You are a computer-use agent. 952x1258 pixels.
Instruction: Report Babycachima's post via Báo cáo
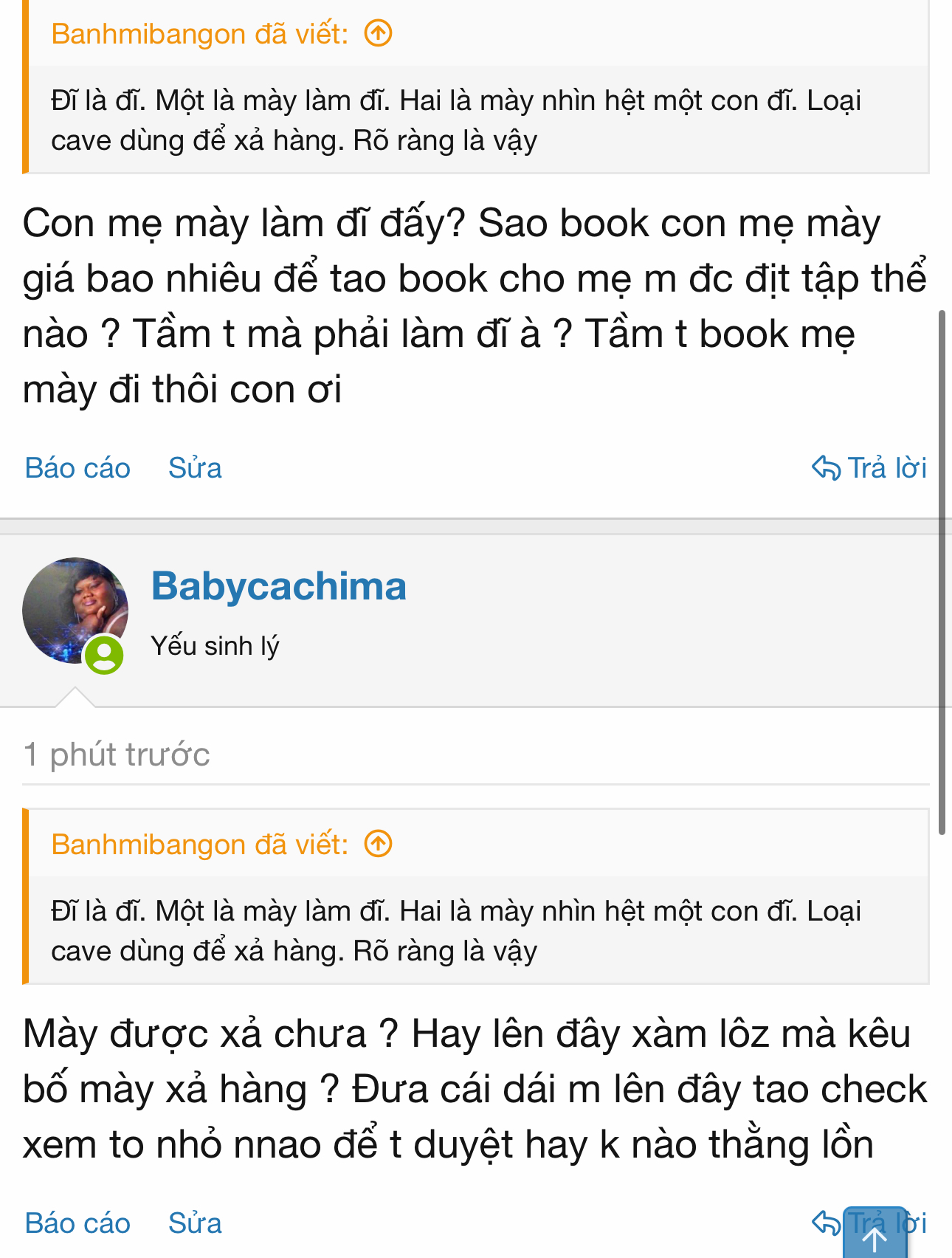tap(77, 1223)
